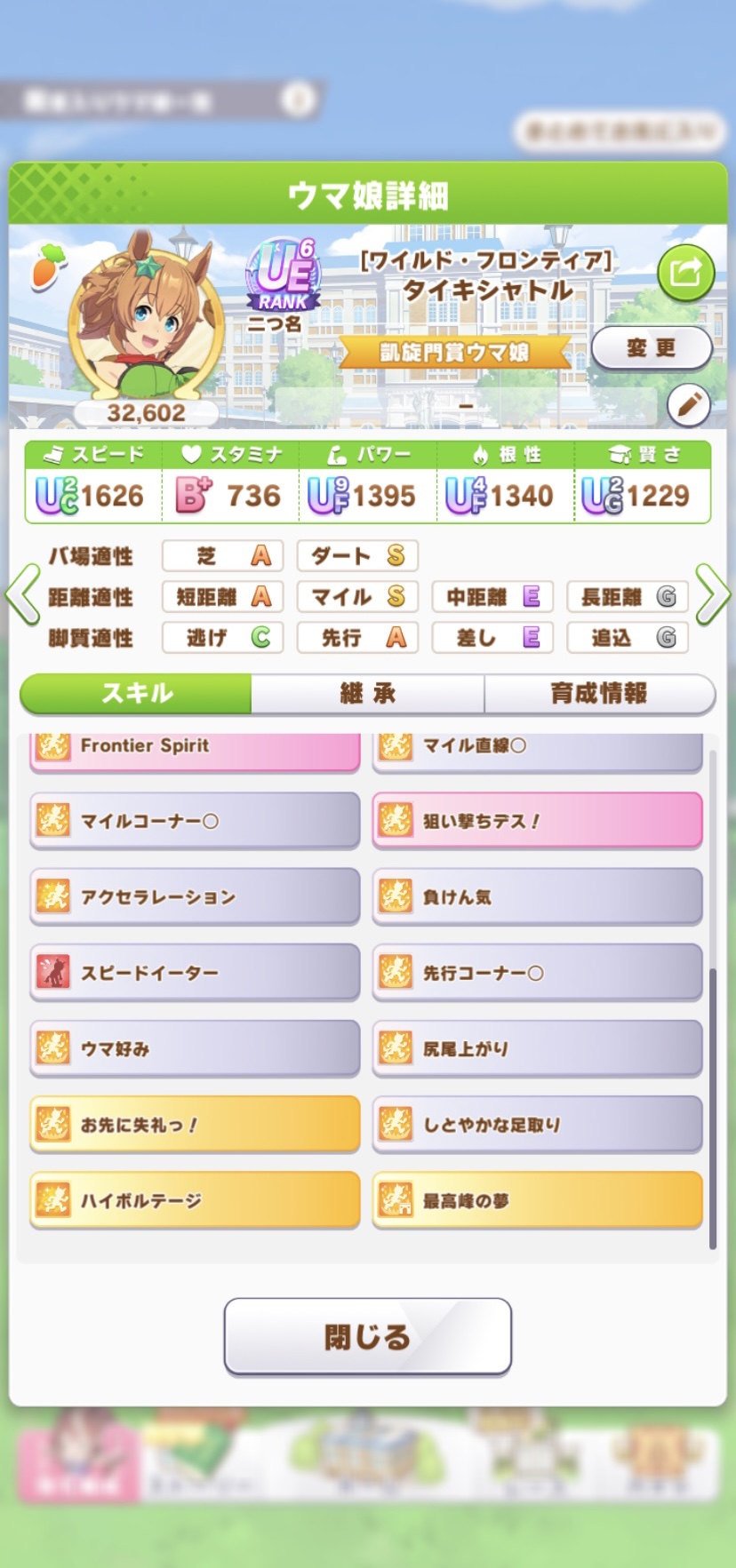
Task: Switch to the 育成情報 tab
Action: pos(599,693)
